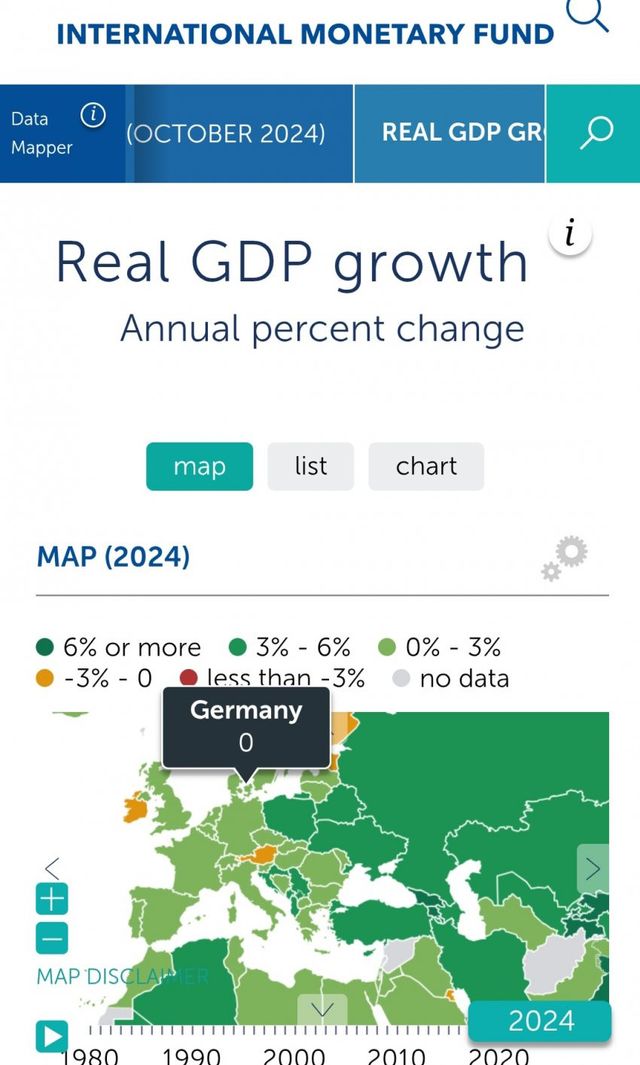The width and height of the screenshot is (640, 1065).
Task: Zoom out on the map
Action: click(x=52, y=938)
